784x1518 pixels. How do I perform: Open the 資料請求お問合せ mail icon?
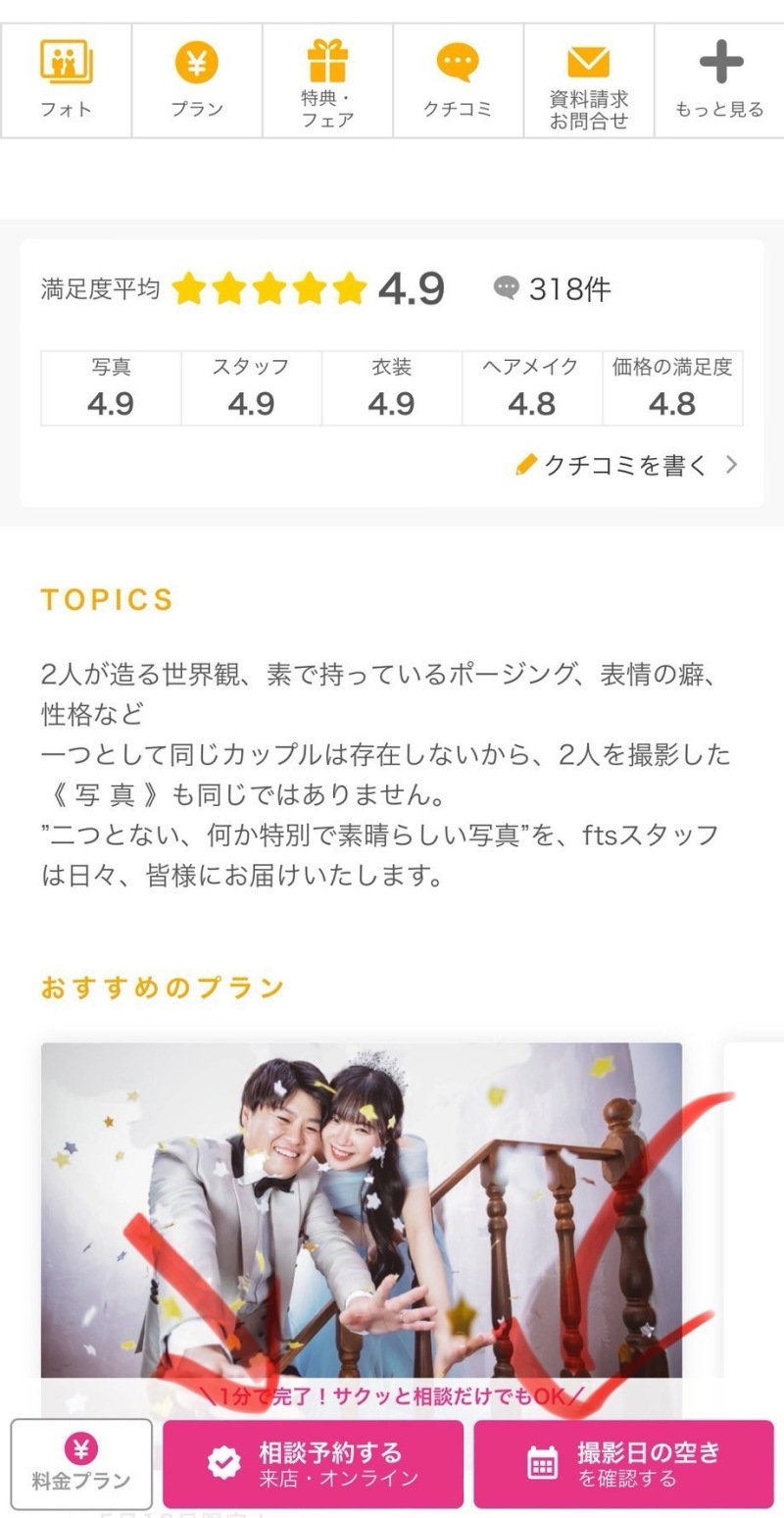click(x=588, y=59)
